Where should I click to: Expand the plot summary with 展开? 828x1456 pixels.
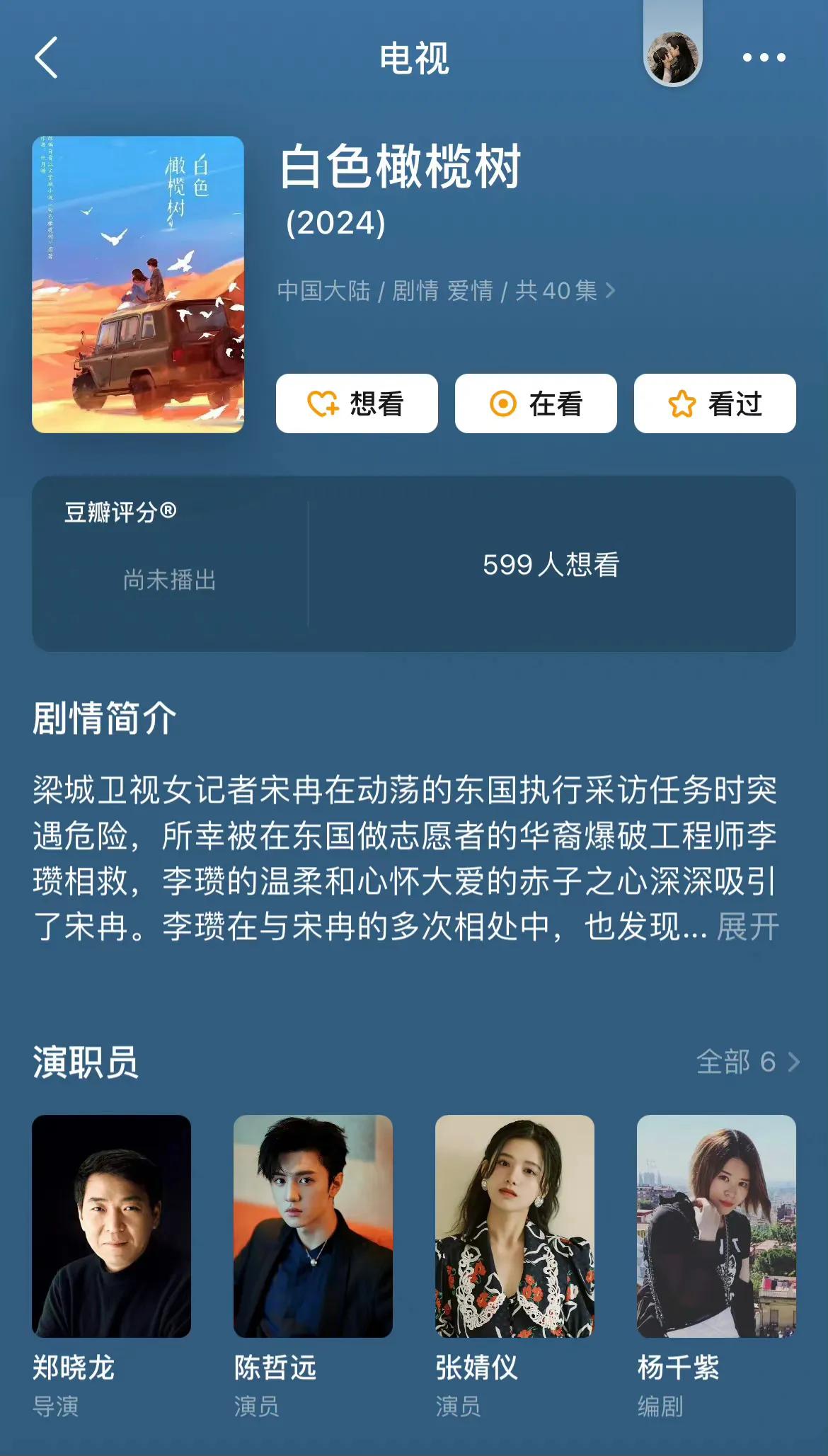click(x=747, y=927)
